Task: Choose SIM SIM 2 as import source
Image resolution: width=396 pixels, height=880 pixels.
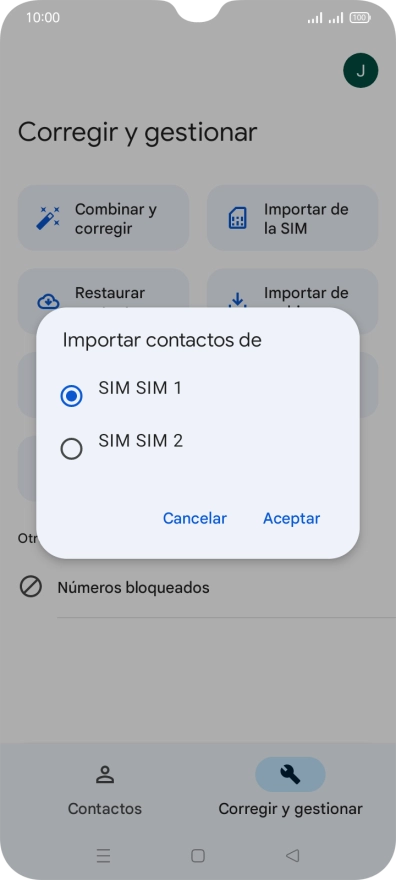Action: click(x=71, y=448)
